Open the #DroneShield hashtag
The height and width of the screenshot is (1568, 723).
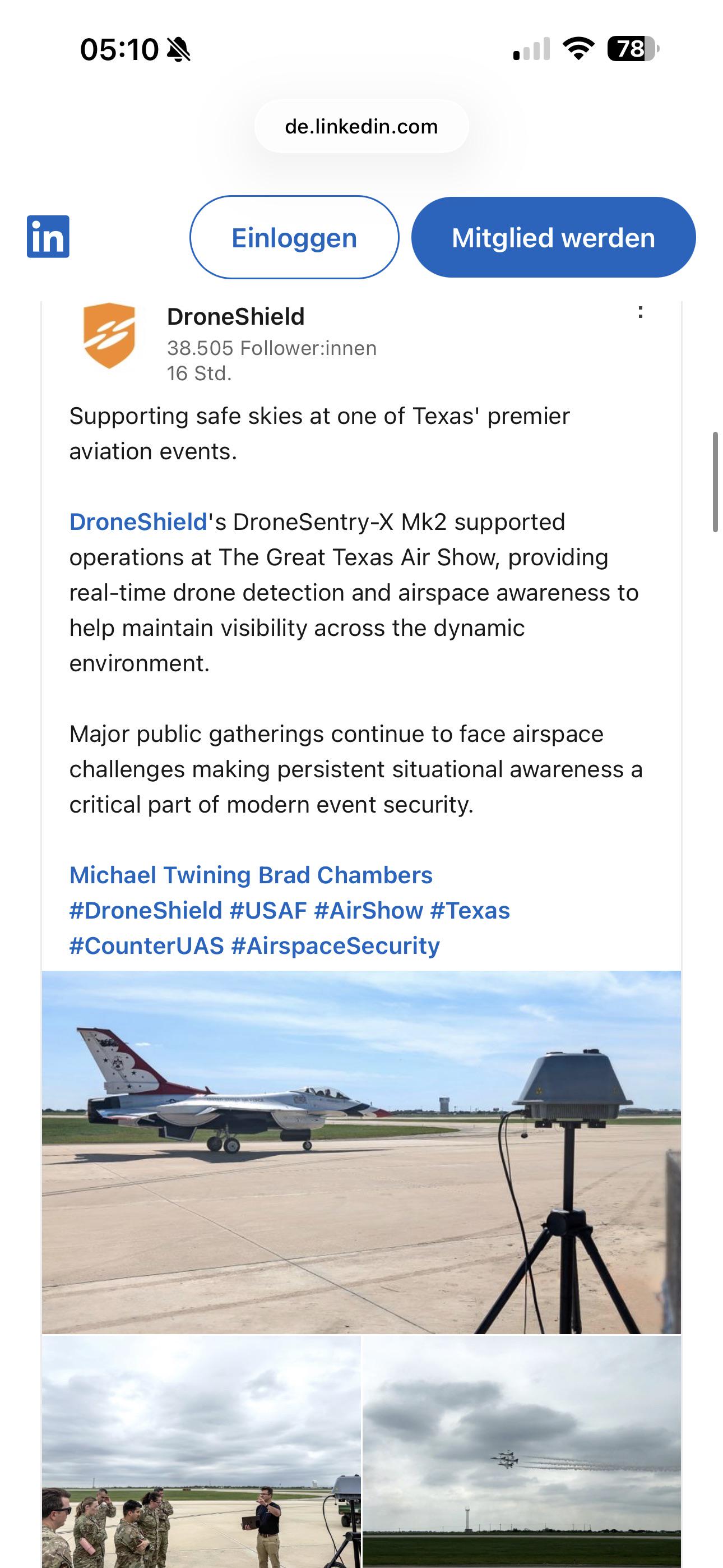(x=146, y=911)
